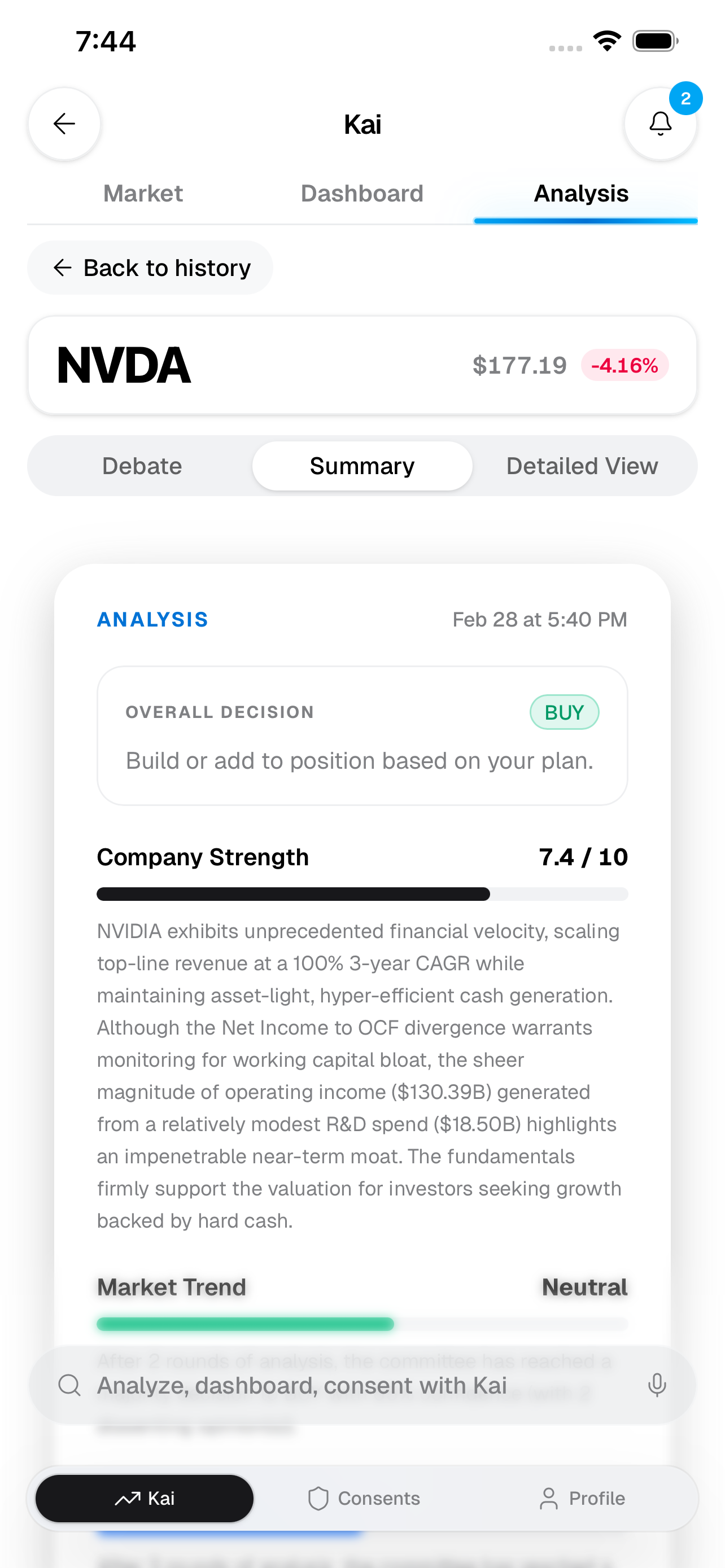Tap the Company Strength progress bar
This screenshot has height=1568, width=725.
tap(362, 894)
